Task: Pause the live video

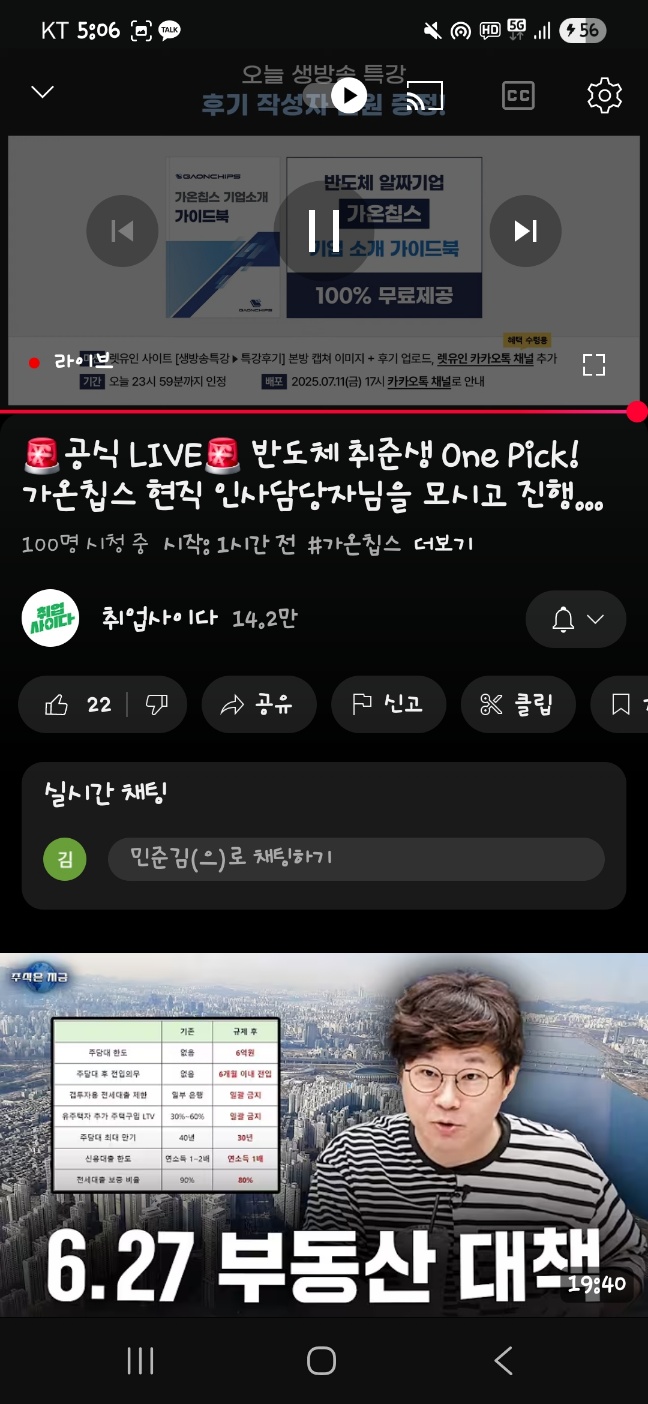Action: point(324,230)
